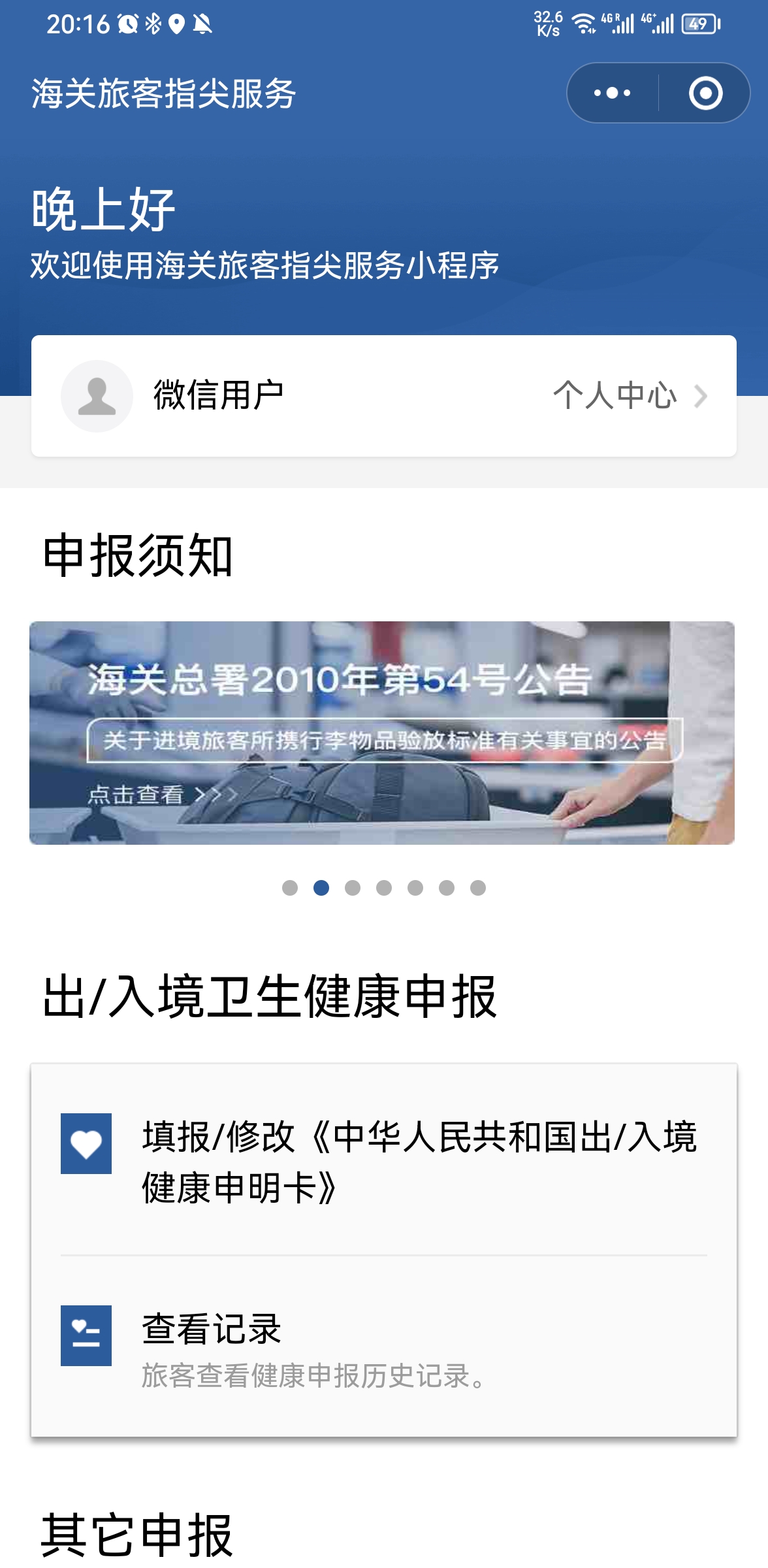Select the last carousel indicator dot
The image size is (768, 1568).
point(479,887)
